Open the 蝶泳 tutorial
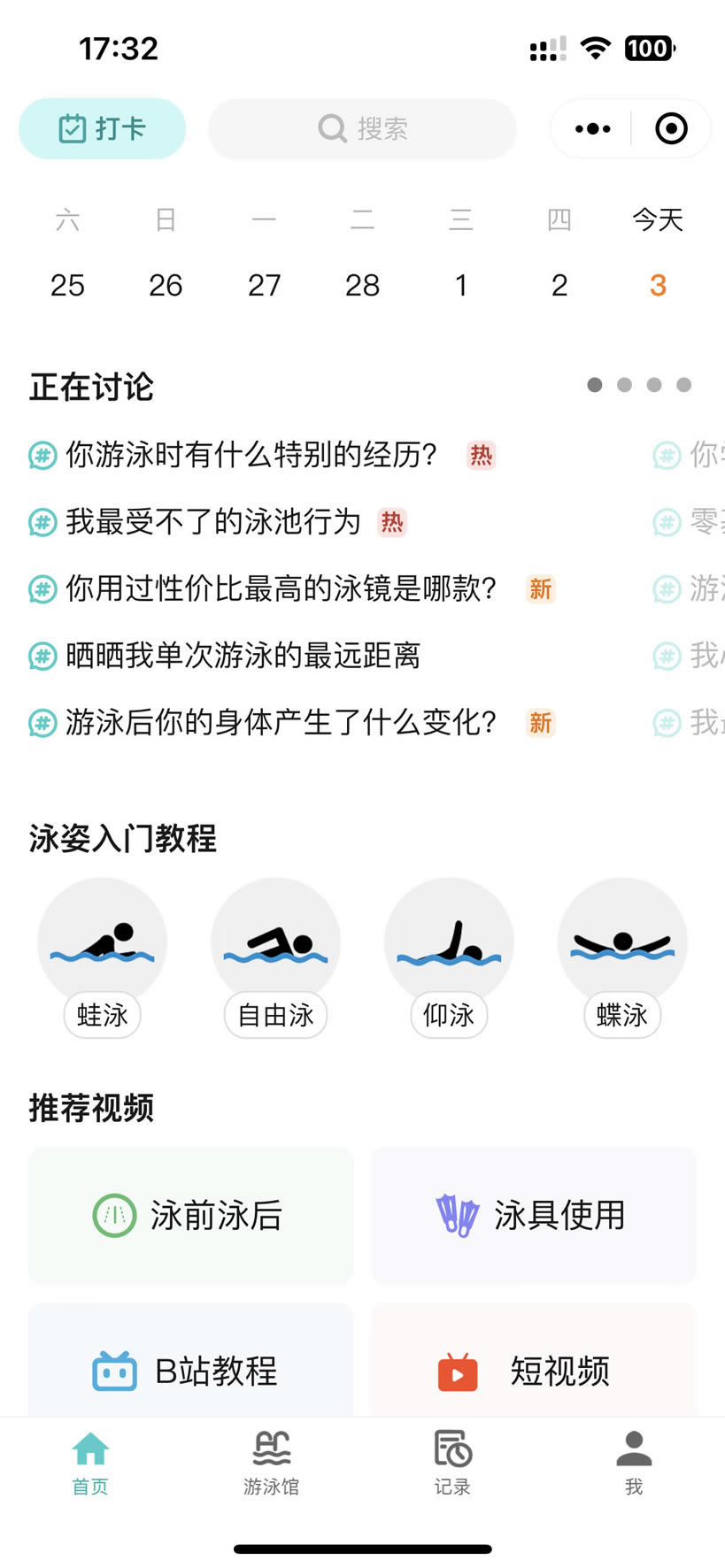The image size is (725, 1568). (x=622, y=957)
